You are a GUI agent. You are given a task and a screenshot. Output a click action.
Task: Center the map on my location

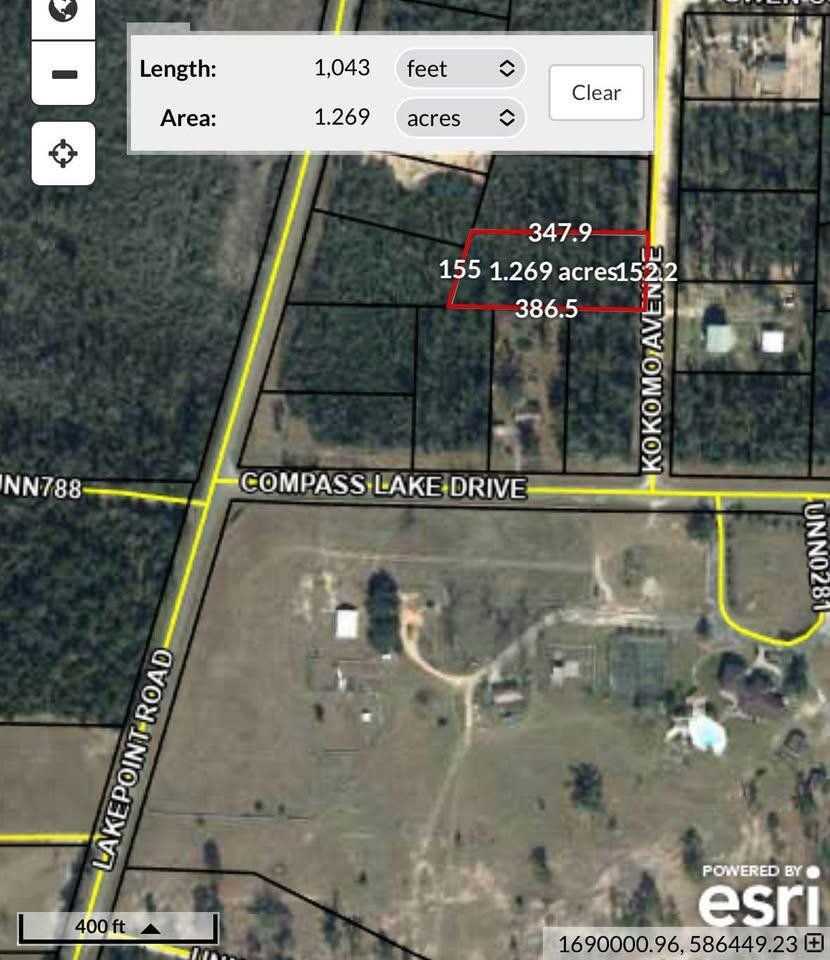pos(63,154)
